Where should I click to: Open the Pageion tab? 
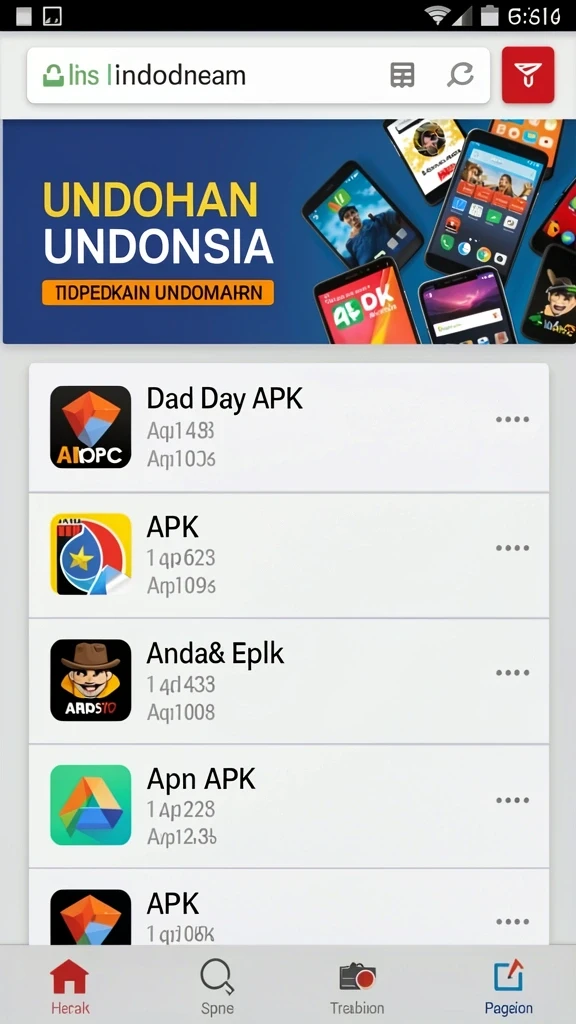pos(508,986)
